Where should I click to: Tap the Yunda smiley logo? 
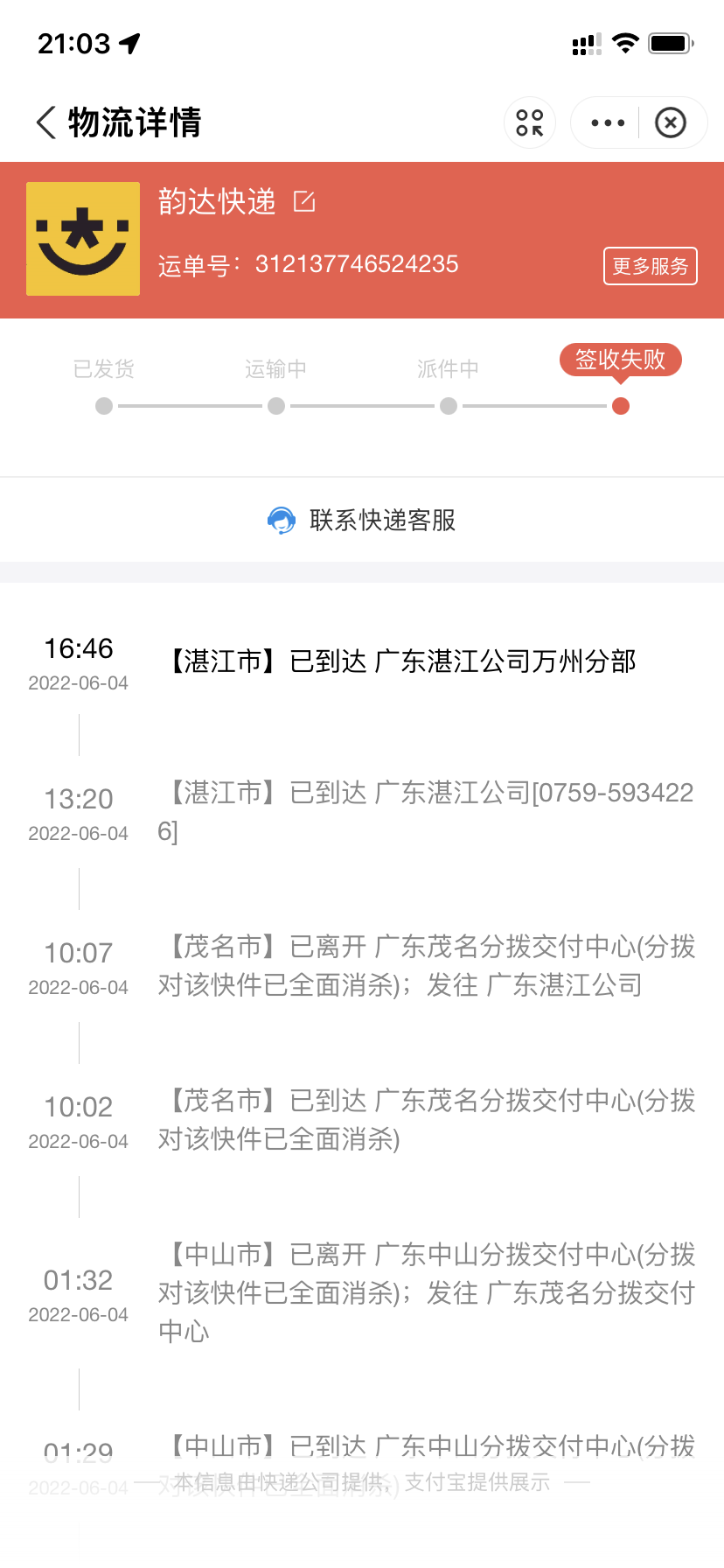82,237
